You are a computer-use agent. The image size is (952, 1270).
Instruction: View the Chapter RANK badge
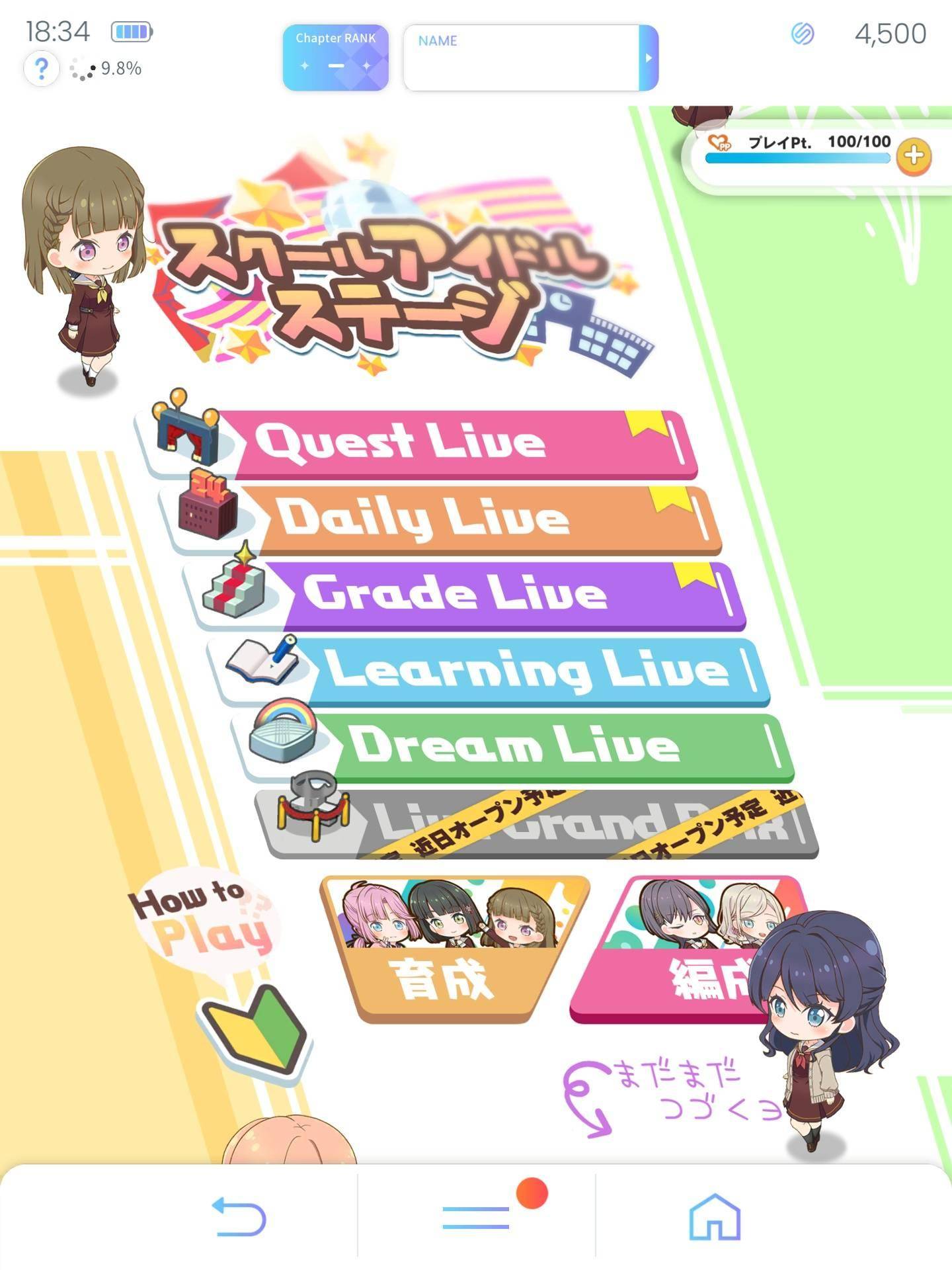point(335,58)
